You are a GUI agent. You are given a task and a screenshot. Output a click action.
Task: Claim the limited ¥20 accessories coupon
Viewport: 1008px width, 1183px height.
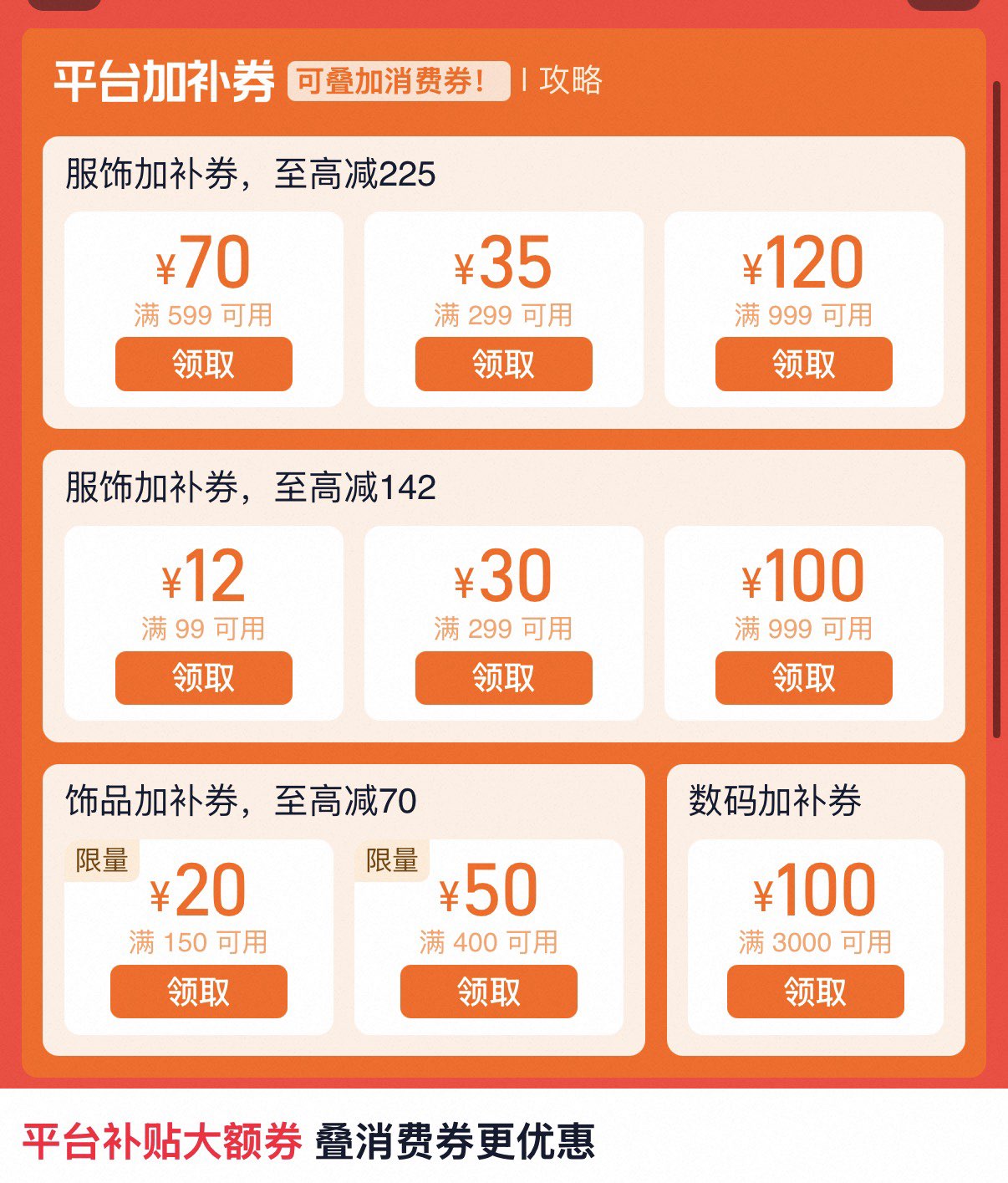click(198, 992)
